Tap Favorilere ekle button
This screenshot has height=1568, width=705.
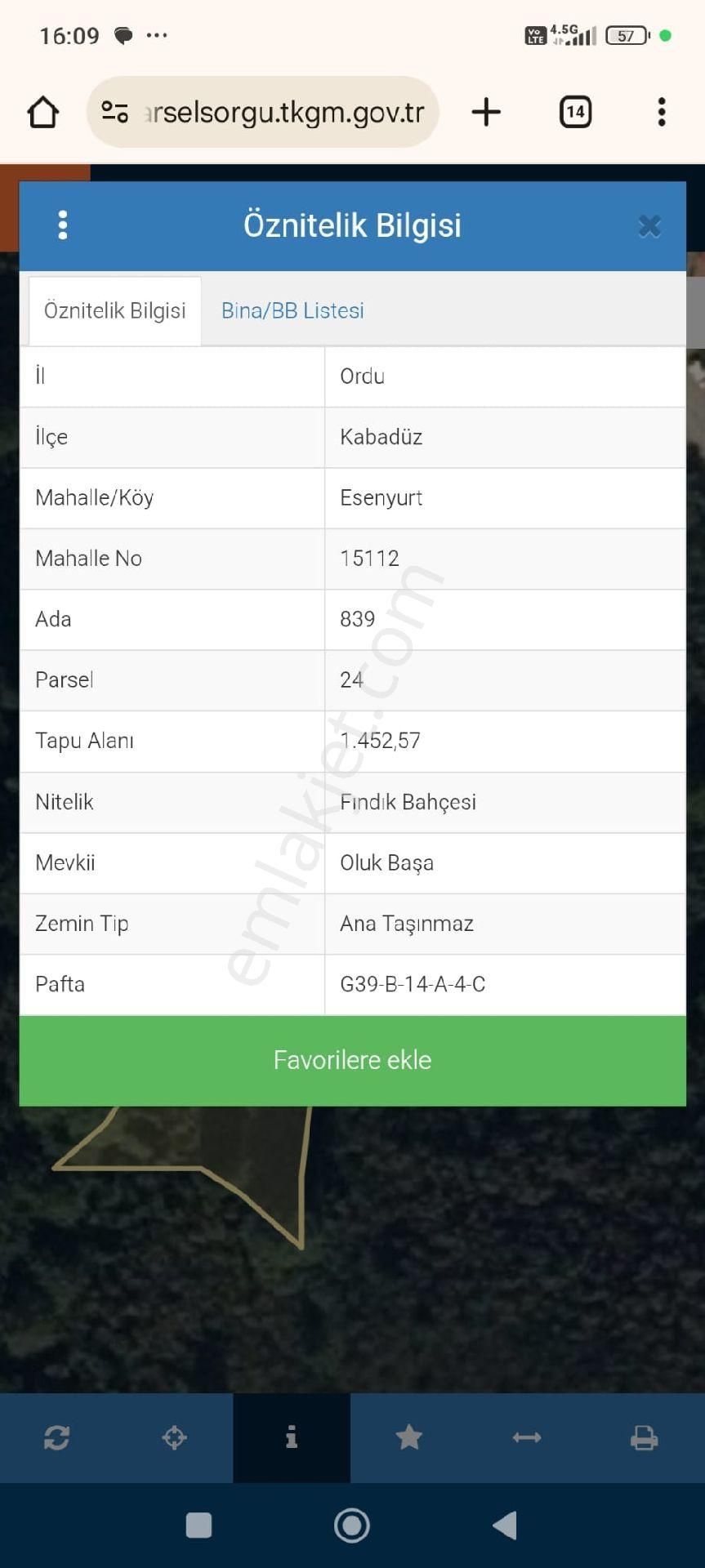(x=352, y=1060)
